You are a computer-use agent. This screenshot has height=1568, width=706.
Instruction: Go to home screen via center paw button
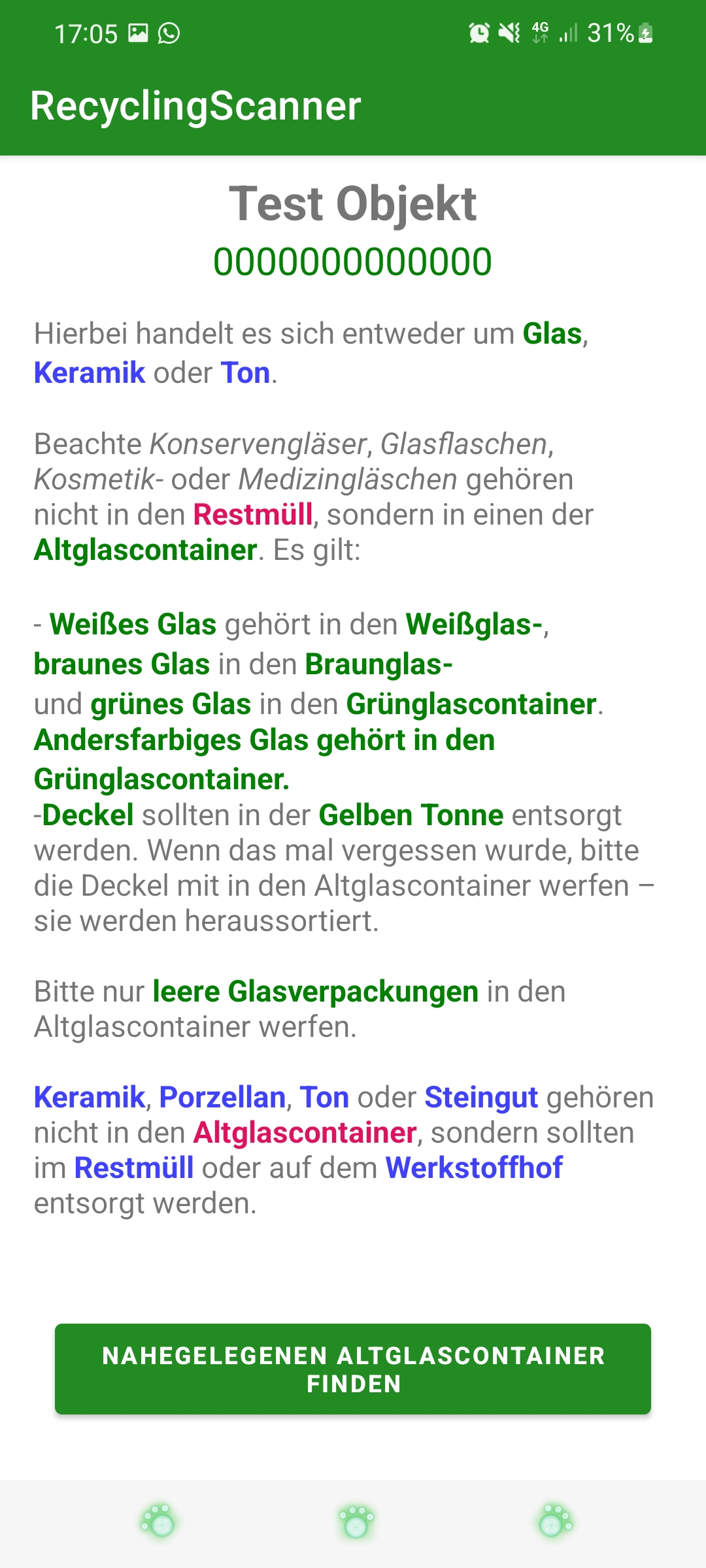(356, 1522)
